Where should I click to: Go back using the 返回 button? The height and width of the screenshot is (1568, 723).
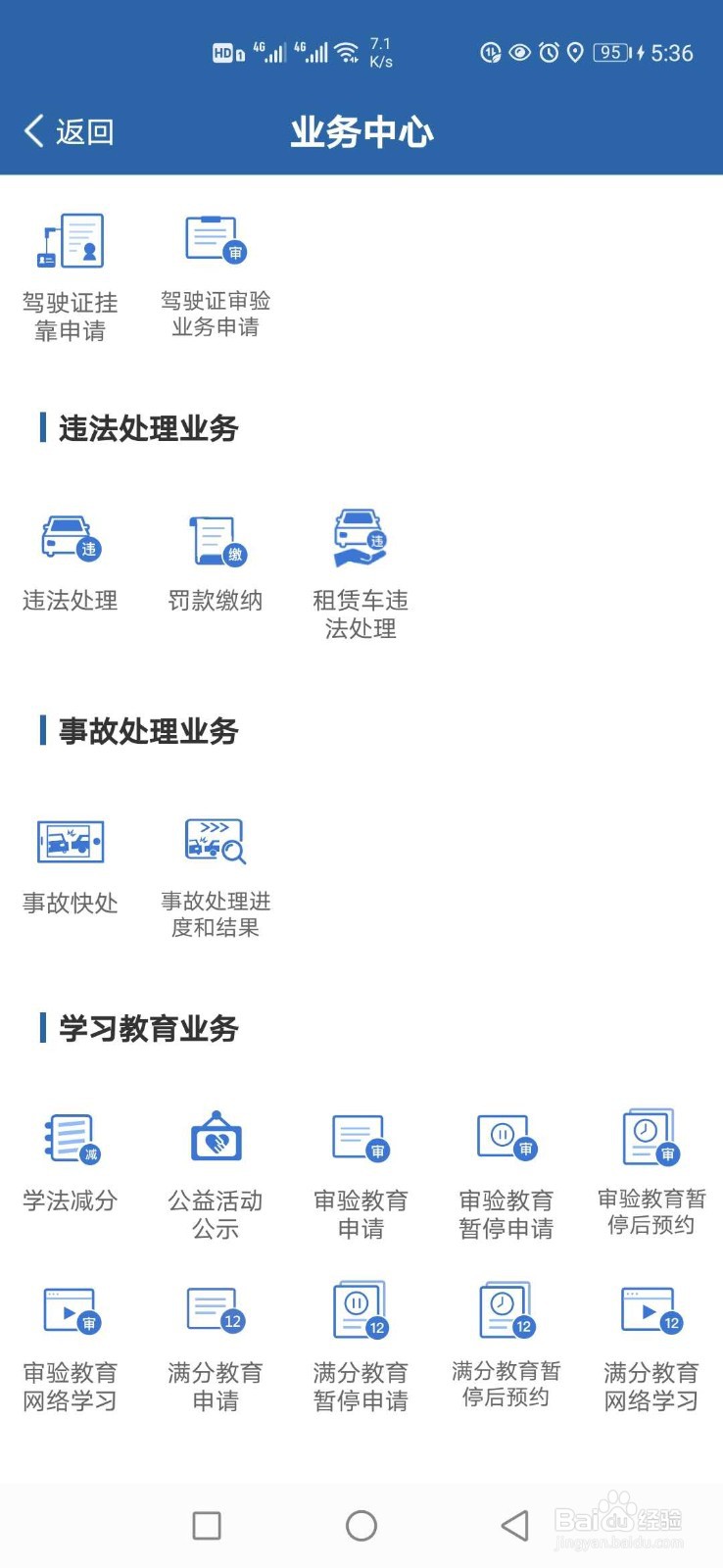[x=69, y=131]
